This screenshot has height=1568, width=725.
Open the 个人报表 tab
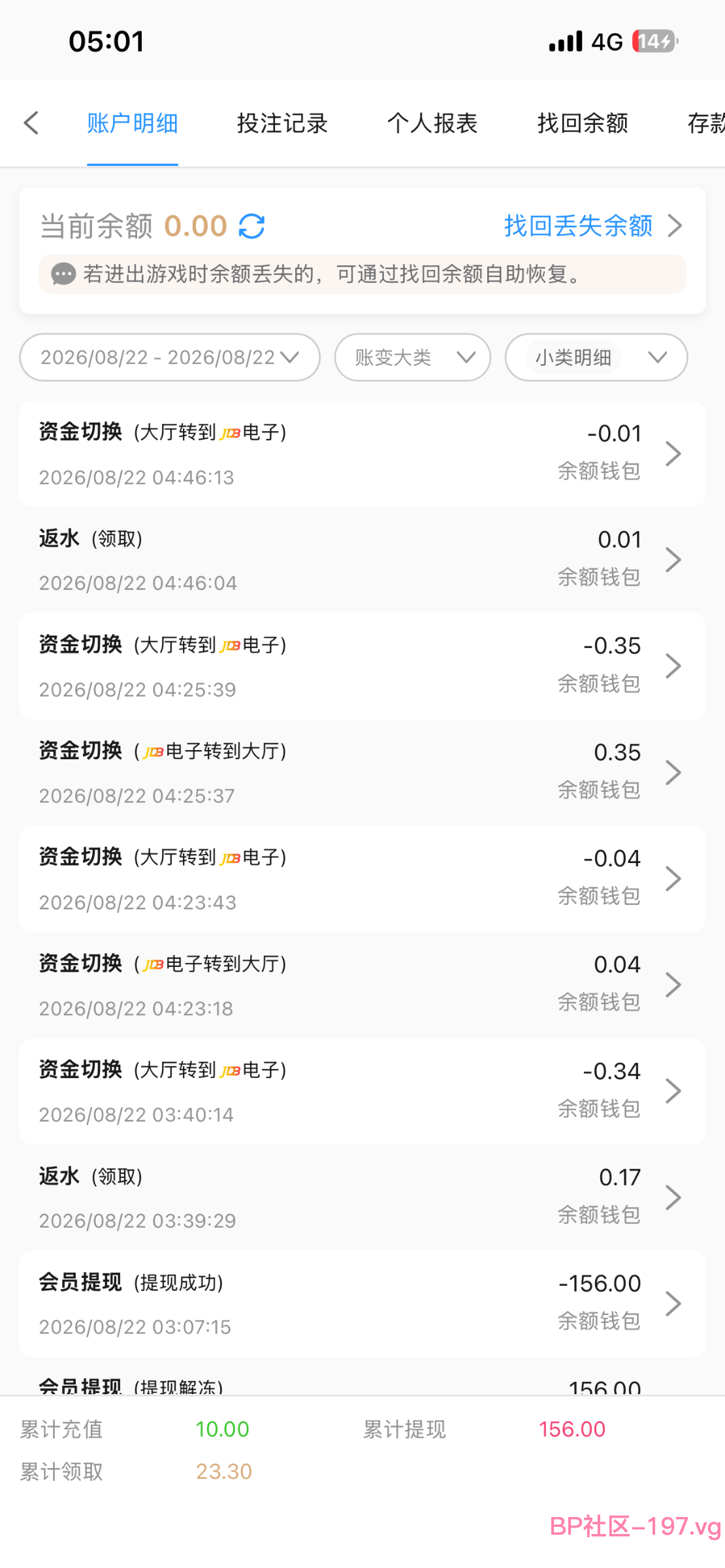[432, 123]
